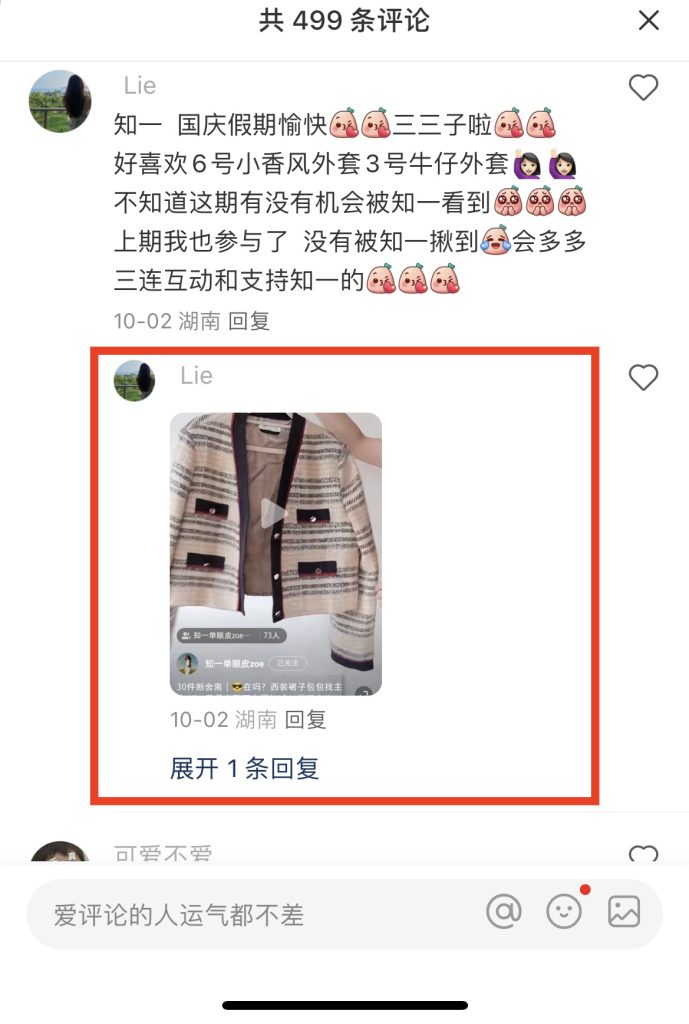Image resolution: width=689 pixels, height=1024 pixels.
Task: Reply to Lie's video comment
Action: pos(306,720)
